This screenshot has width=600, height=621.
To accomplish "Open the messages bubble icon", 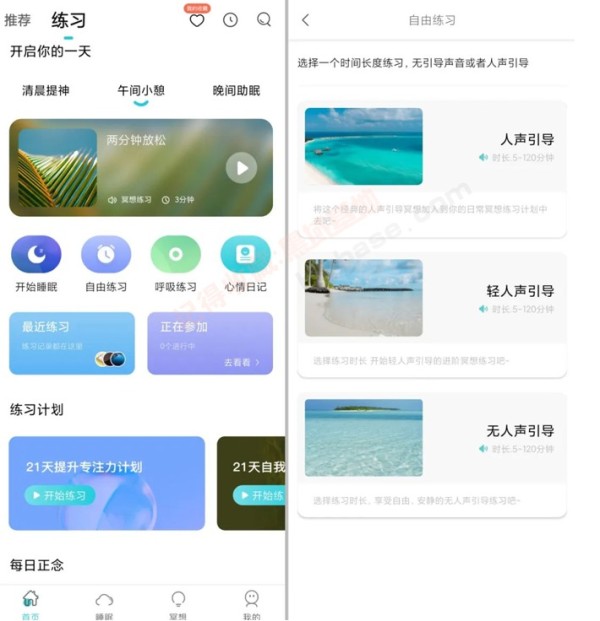I will click(263, 20).
